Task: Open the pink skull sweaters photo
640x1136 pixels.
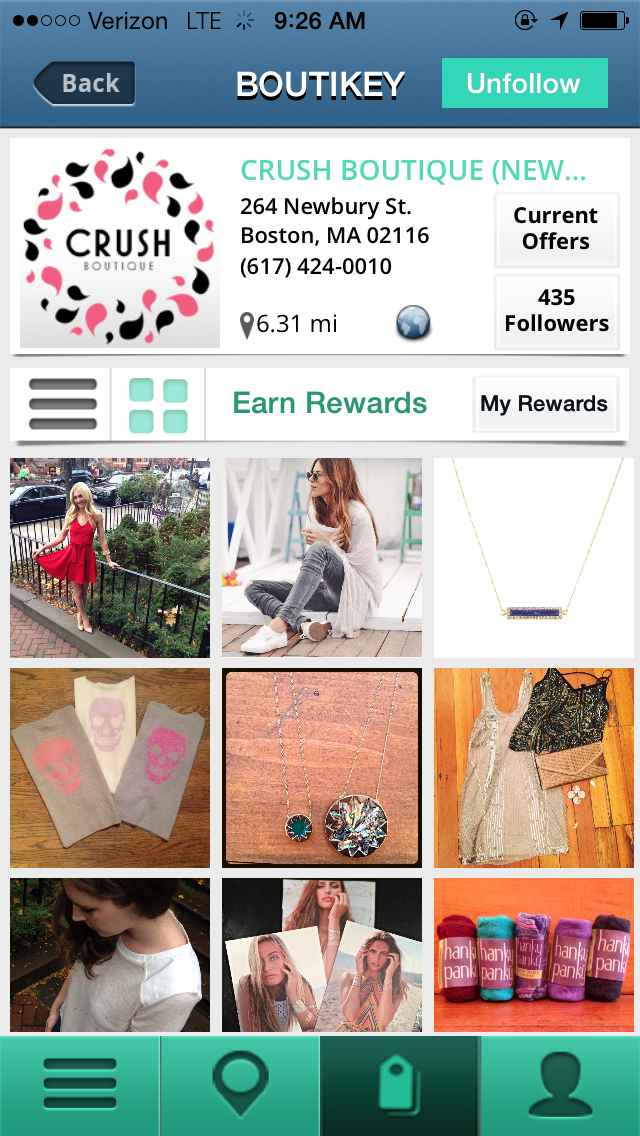Action: [110, 767]
